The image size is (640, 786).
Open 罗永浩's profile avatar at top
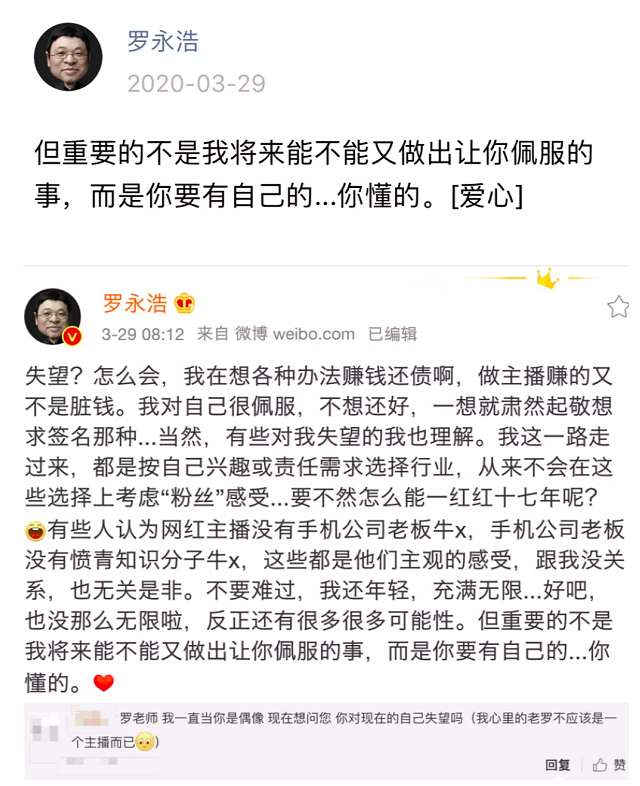pos(68,57)
